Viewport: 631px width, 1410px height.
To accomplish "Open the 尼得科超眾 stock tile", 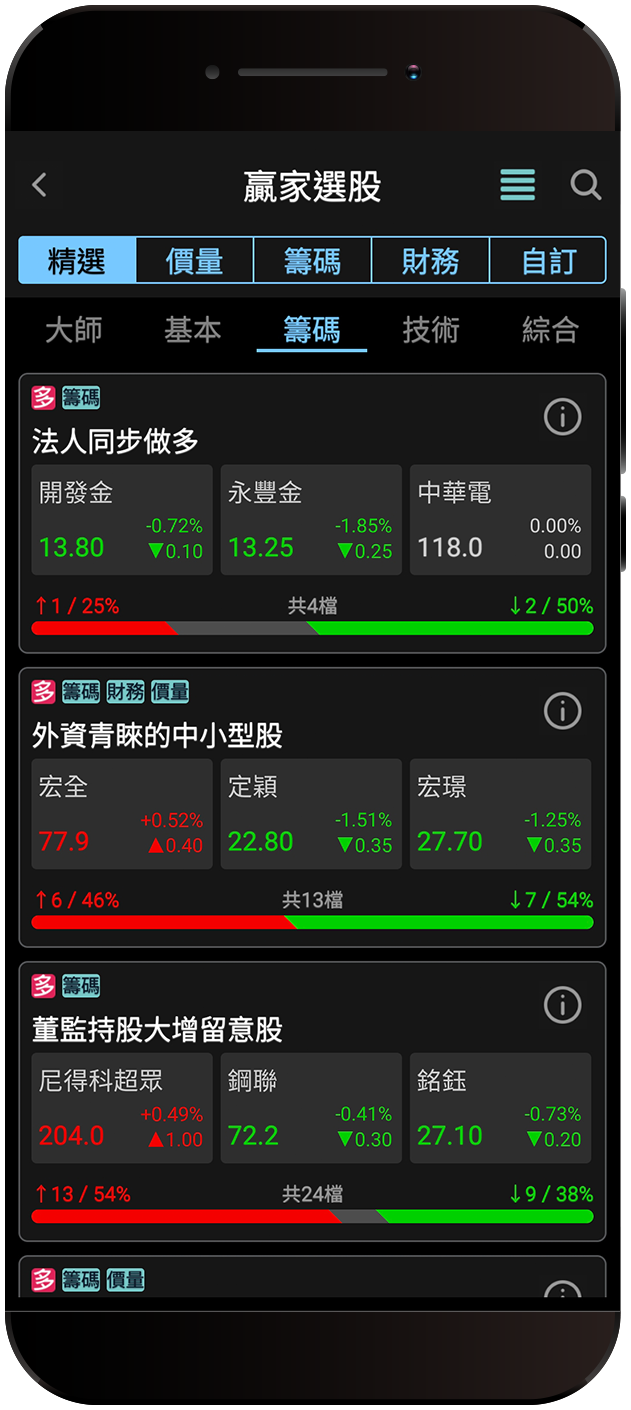I will (x=122, y=1108).
